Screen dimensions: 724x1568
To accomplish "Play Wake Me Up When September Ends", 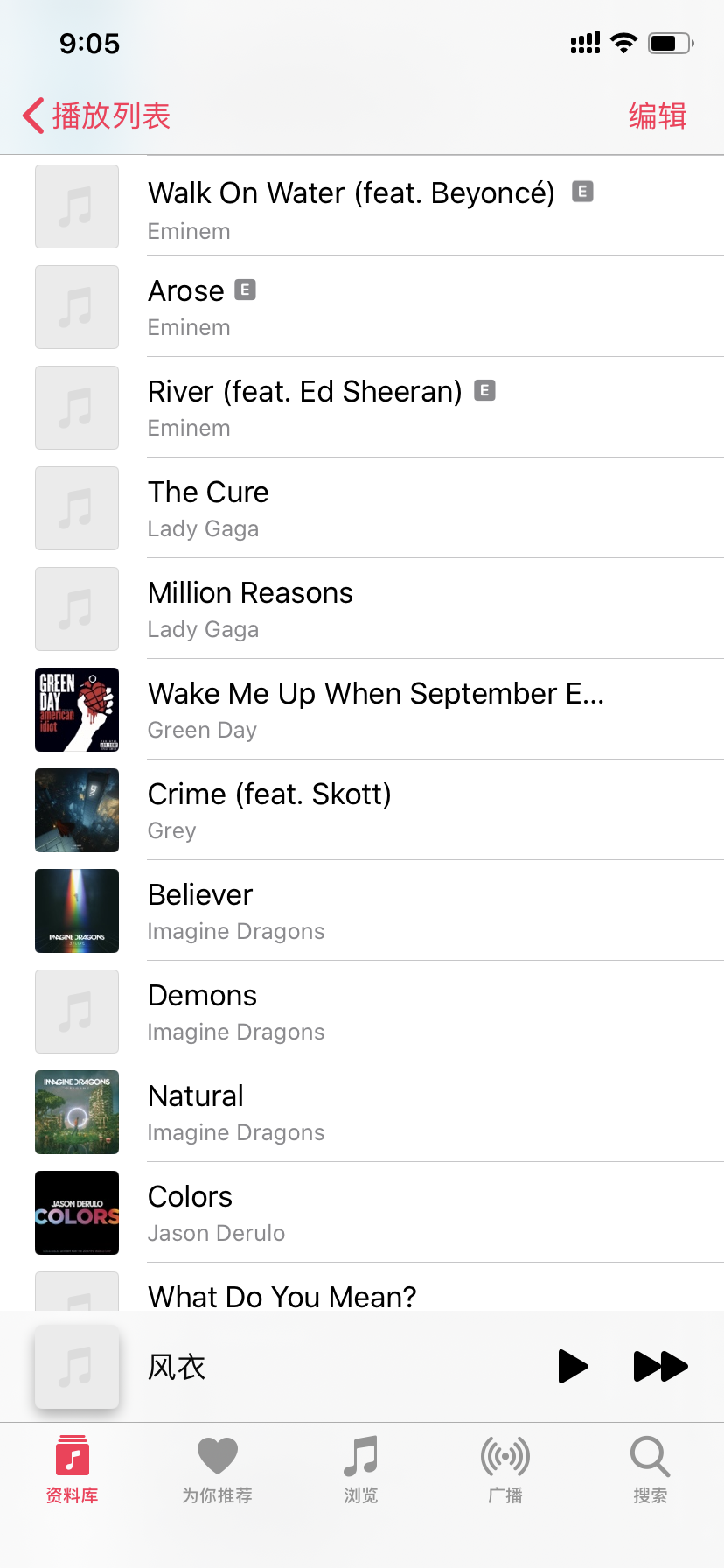I will pos(350,710).
